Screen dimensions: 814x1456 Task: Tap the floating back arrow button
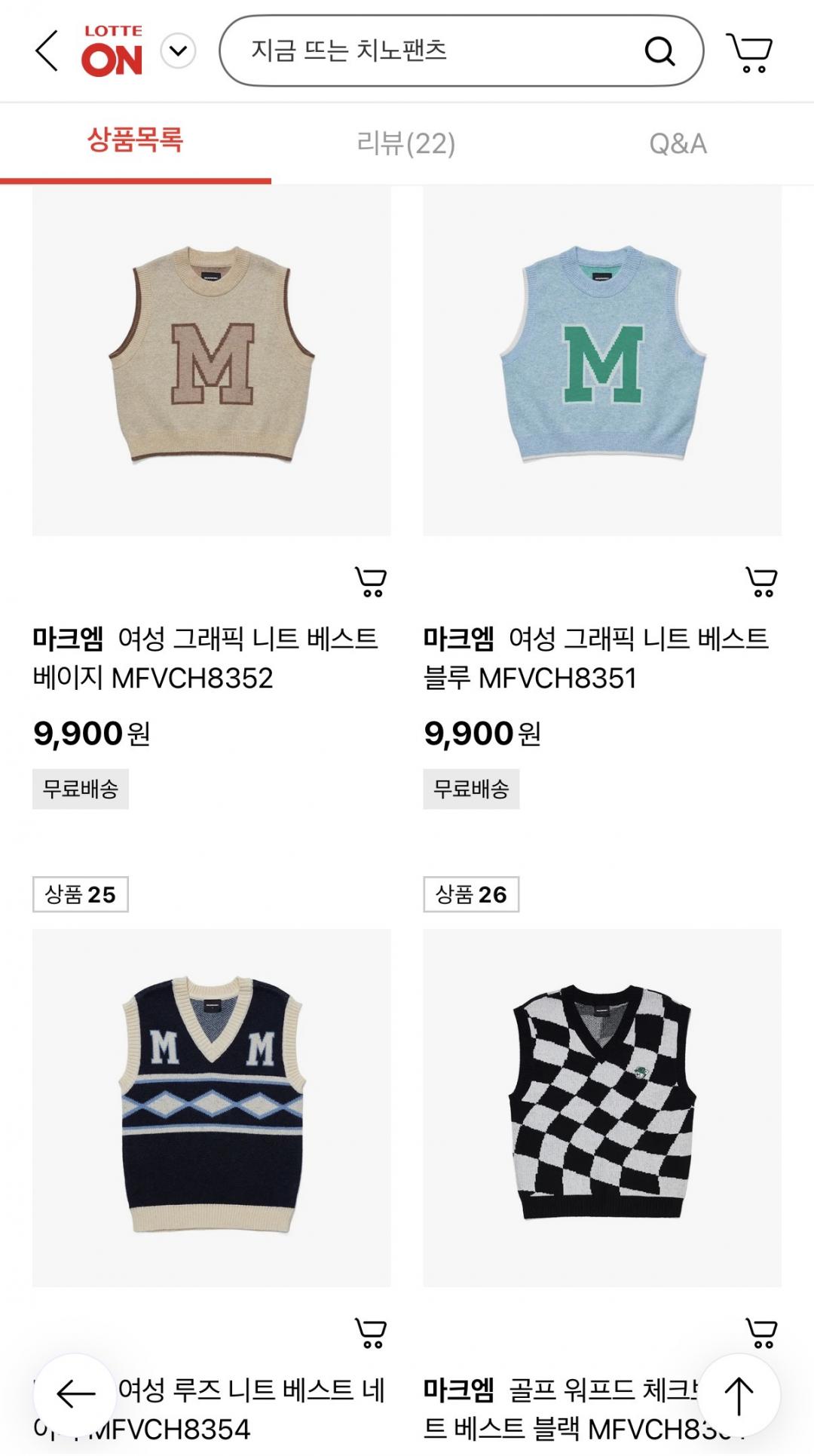75,1395
